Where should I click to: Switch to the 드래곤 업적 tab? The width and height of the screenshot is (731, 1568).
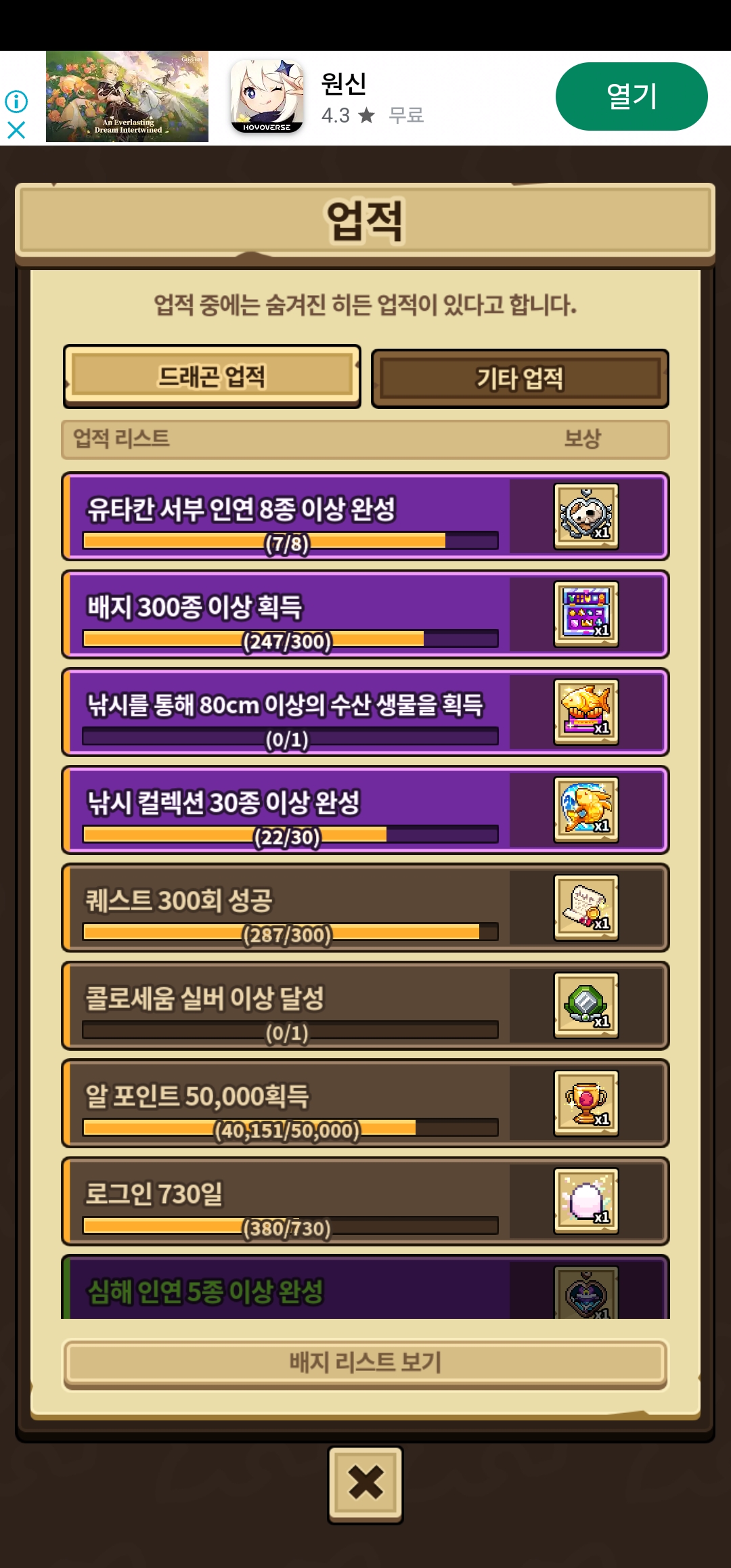212,376
